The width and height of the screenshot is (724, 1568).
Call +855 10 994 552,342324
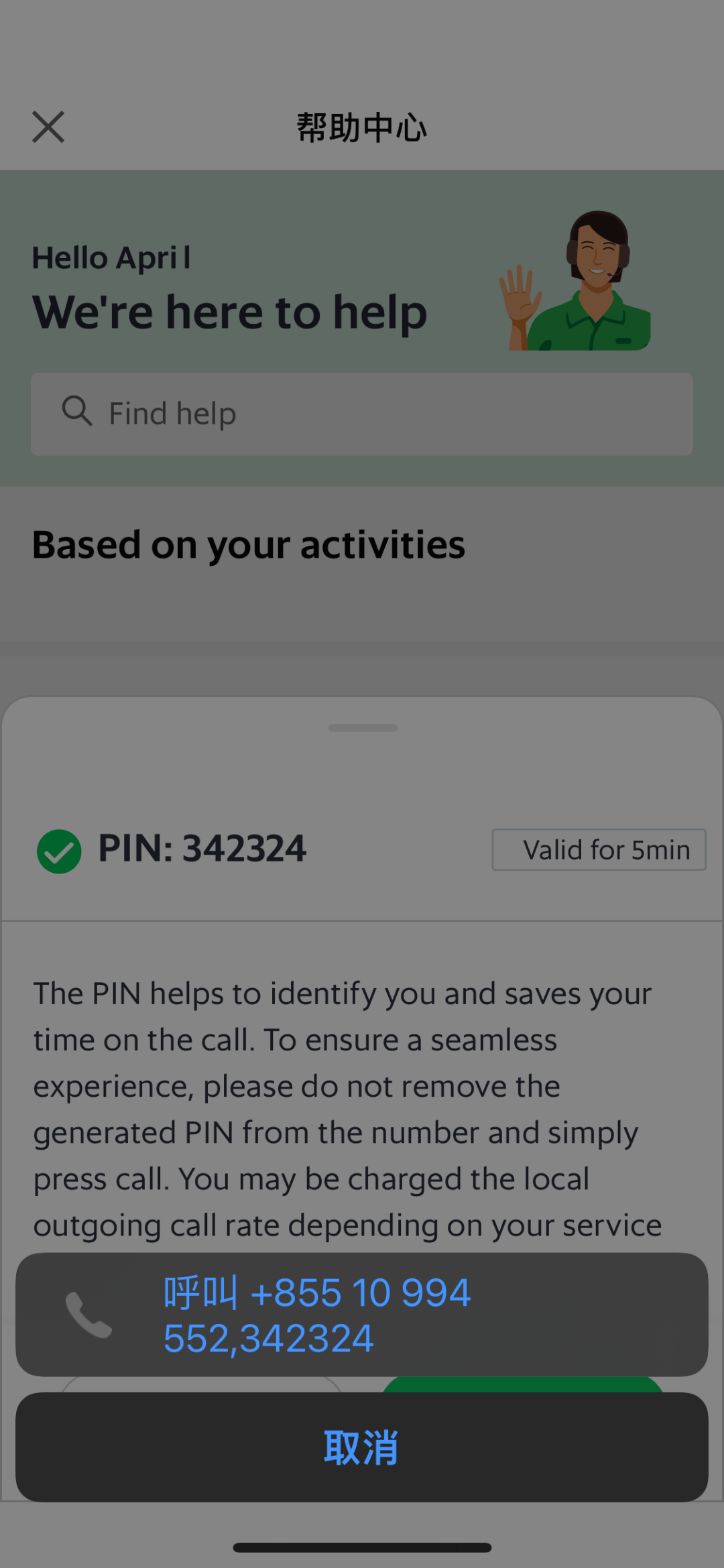362,1315
